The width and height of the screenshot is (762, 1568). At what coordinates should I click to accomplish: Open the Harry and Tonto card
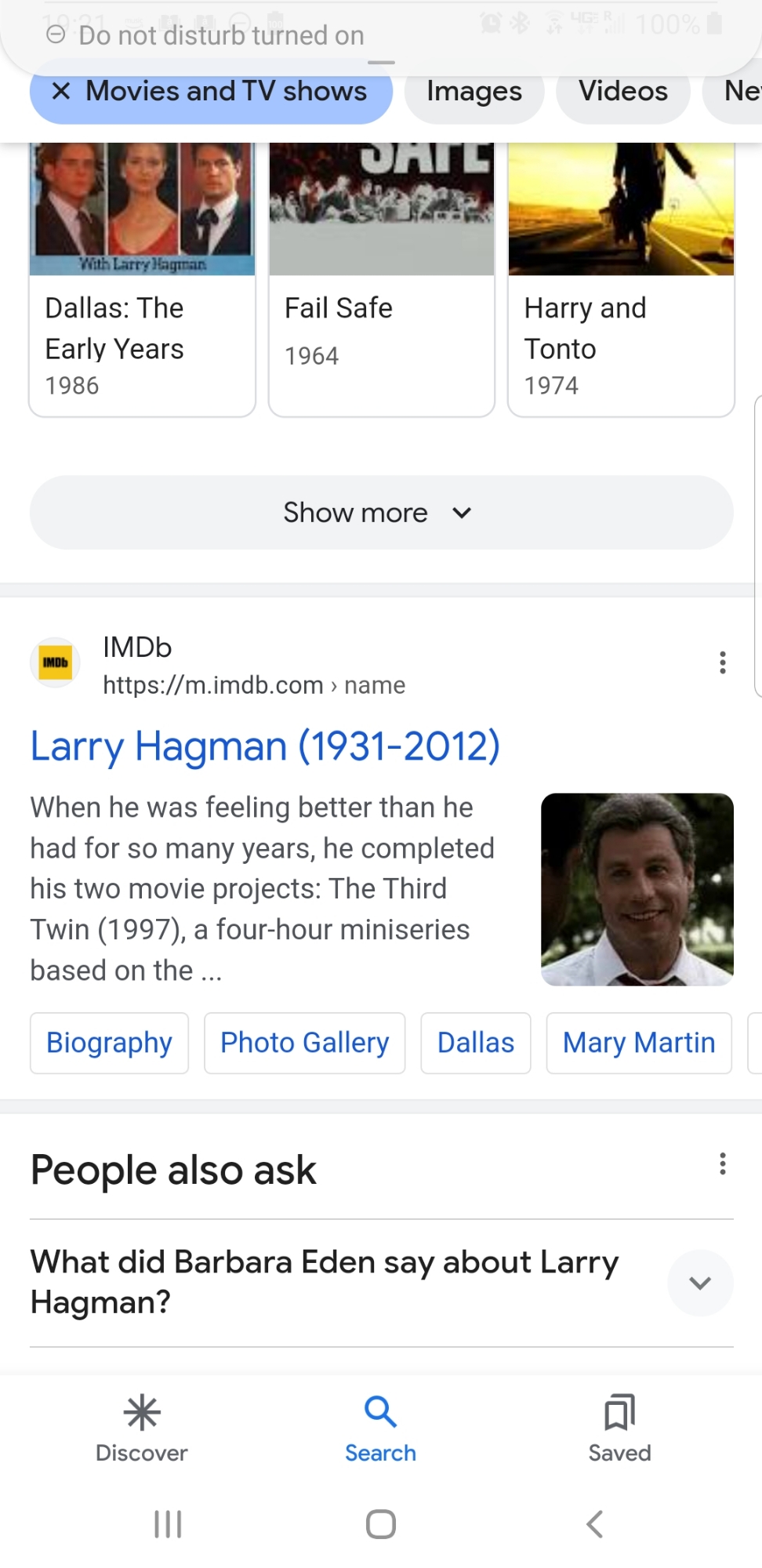[x=620, y=329]
